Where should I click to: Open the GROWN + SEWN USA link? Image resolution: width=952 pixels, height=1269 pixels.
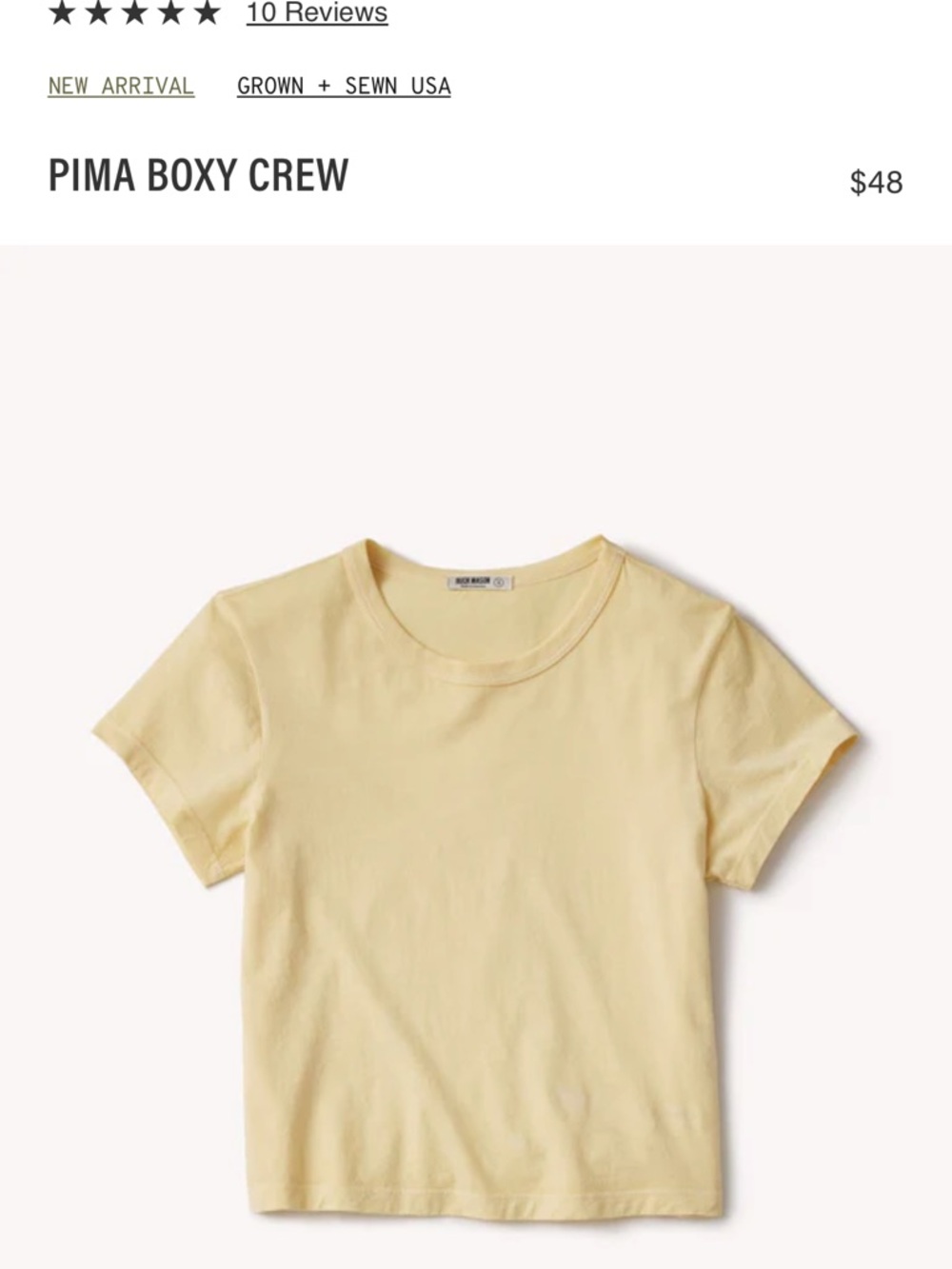click(345, 87)
